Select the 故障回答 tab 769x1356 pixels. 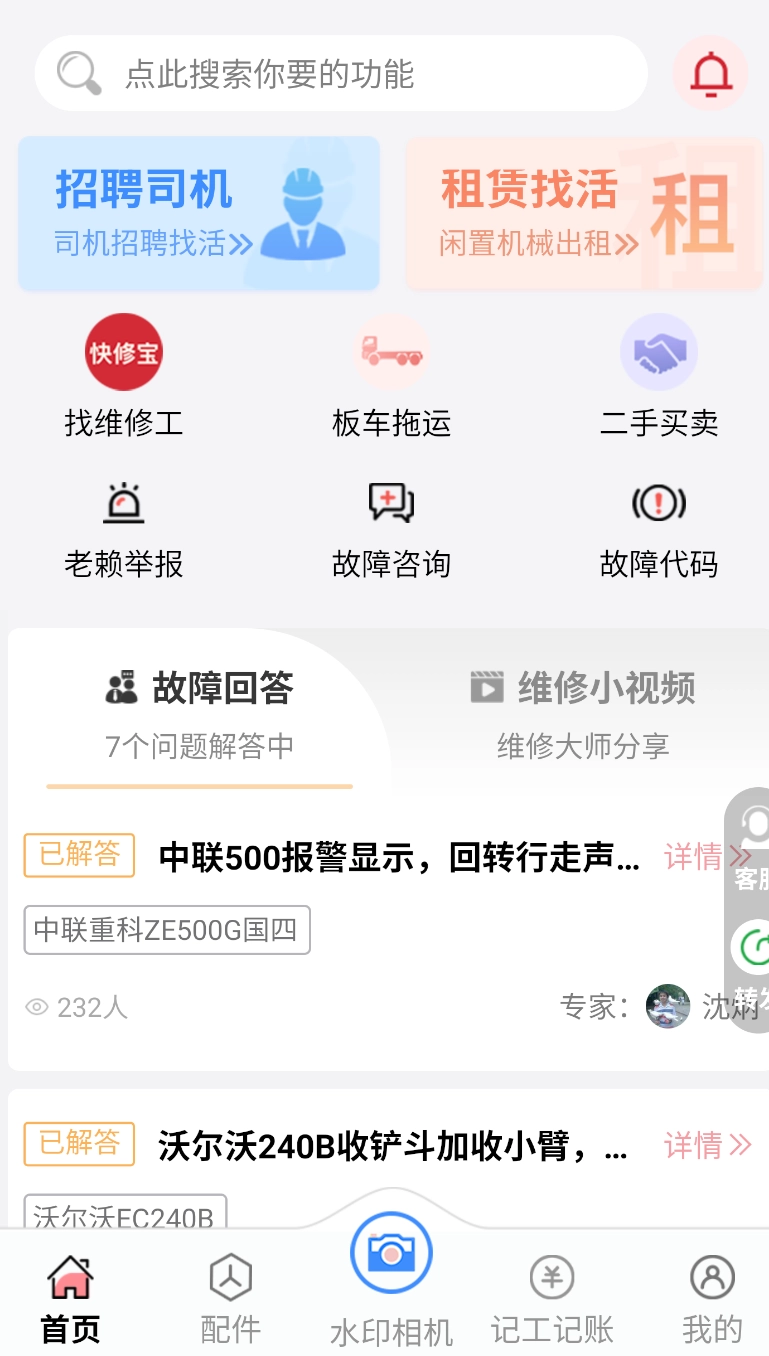pyautogui.click(x=200, y=712)
